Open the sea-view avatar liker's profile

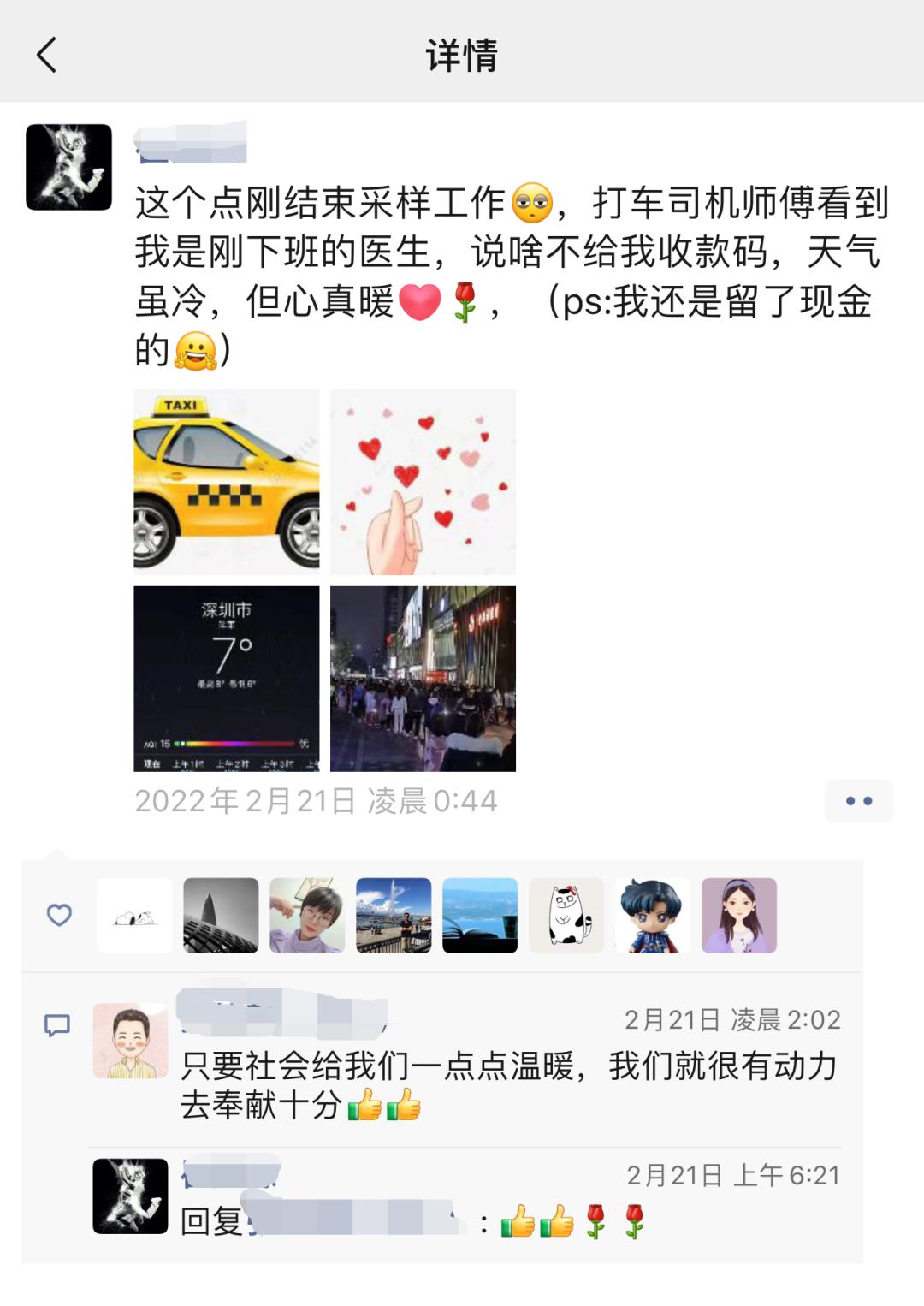(x=480, y=915)
